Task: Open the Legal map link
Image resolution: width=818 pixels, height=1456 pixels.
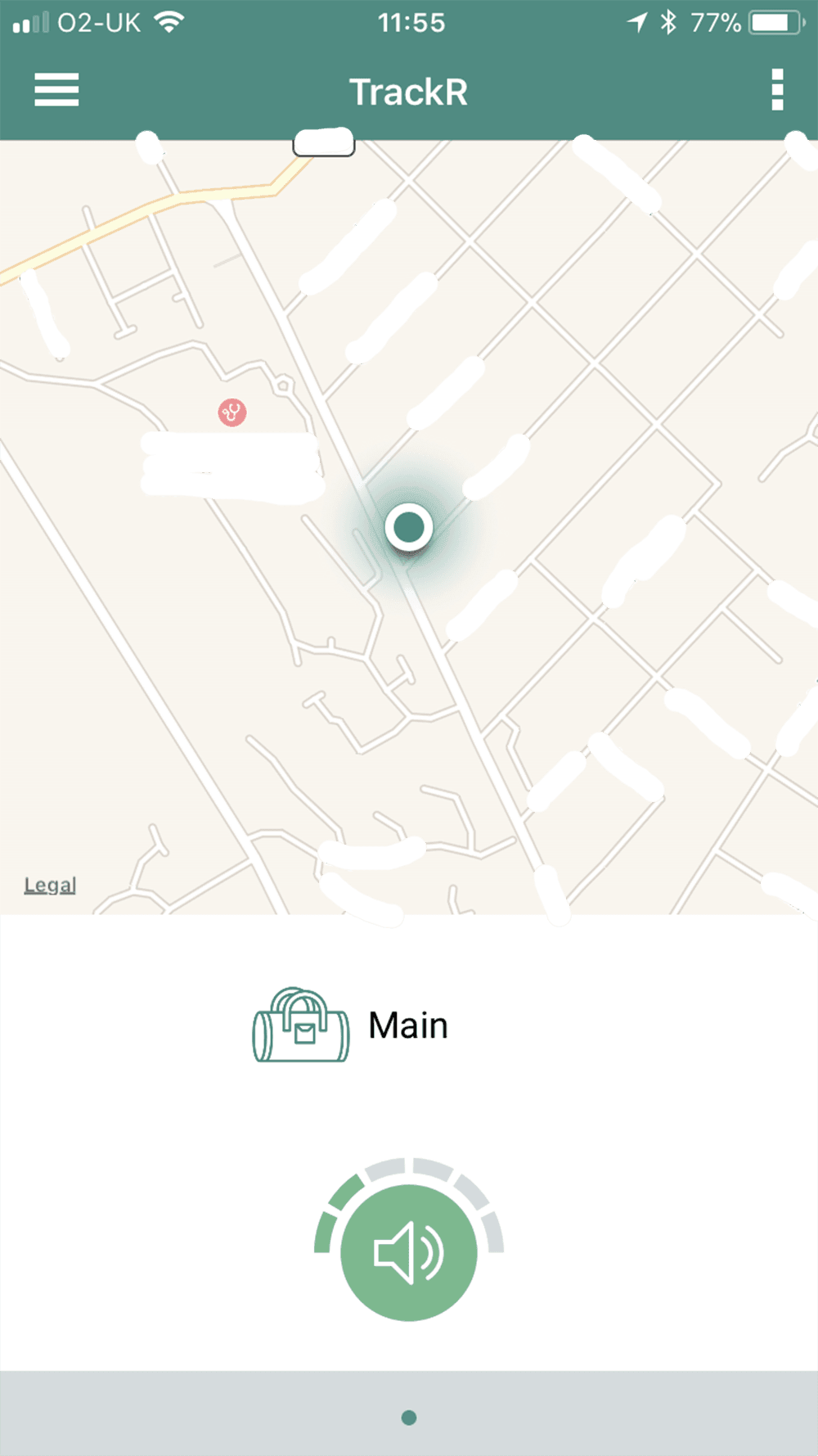Action: pos(50,885)
